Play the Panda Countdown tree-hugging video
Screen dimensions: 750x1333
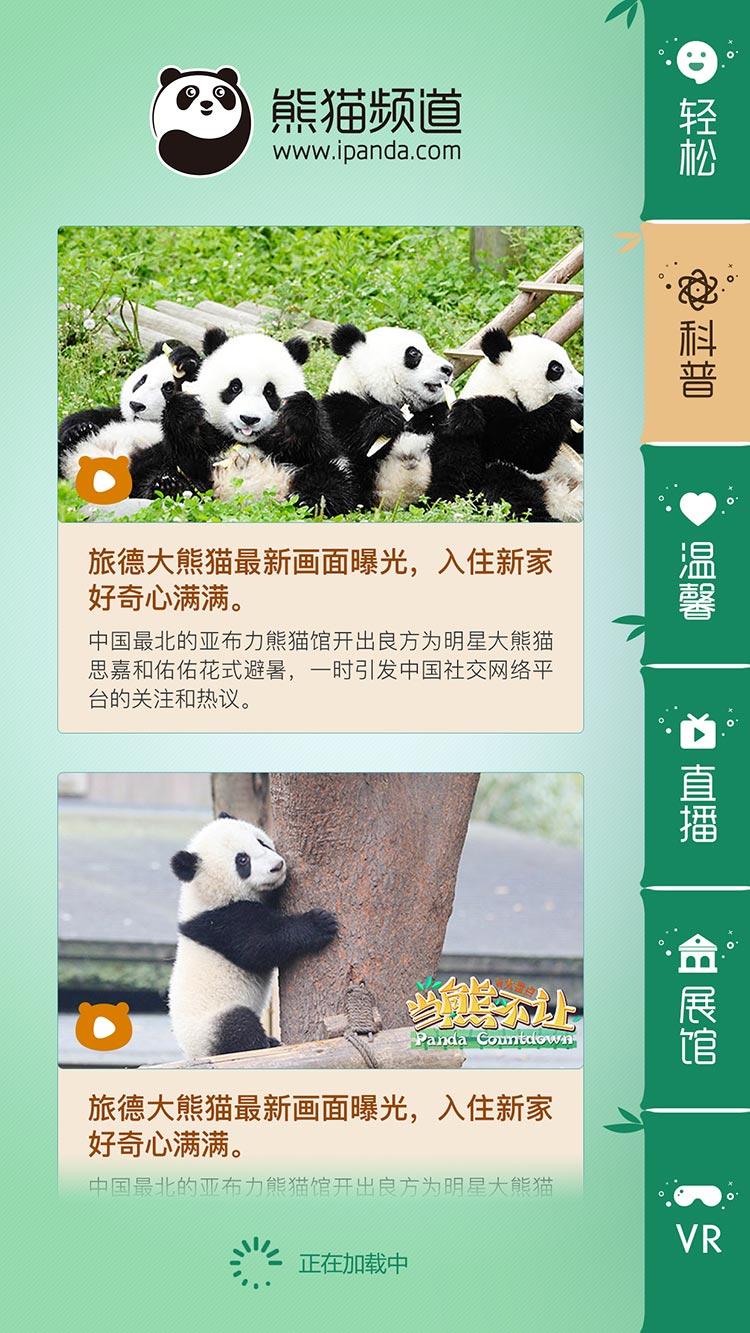point(104,1027)
